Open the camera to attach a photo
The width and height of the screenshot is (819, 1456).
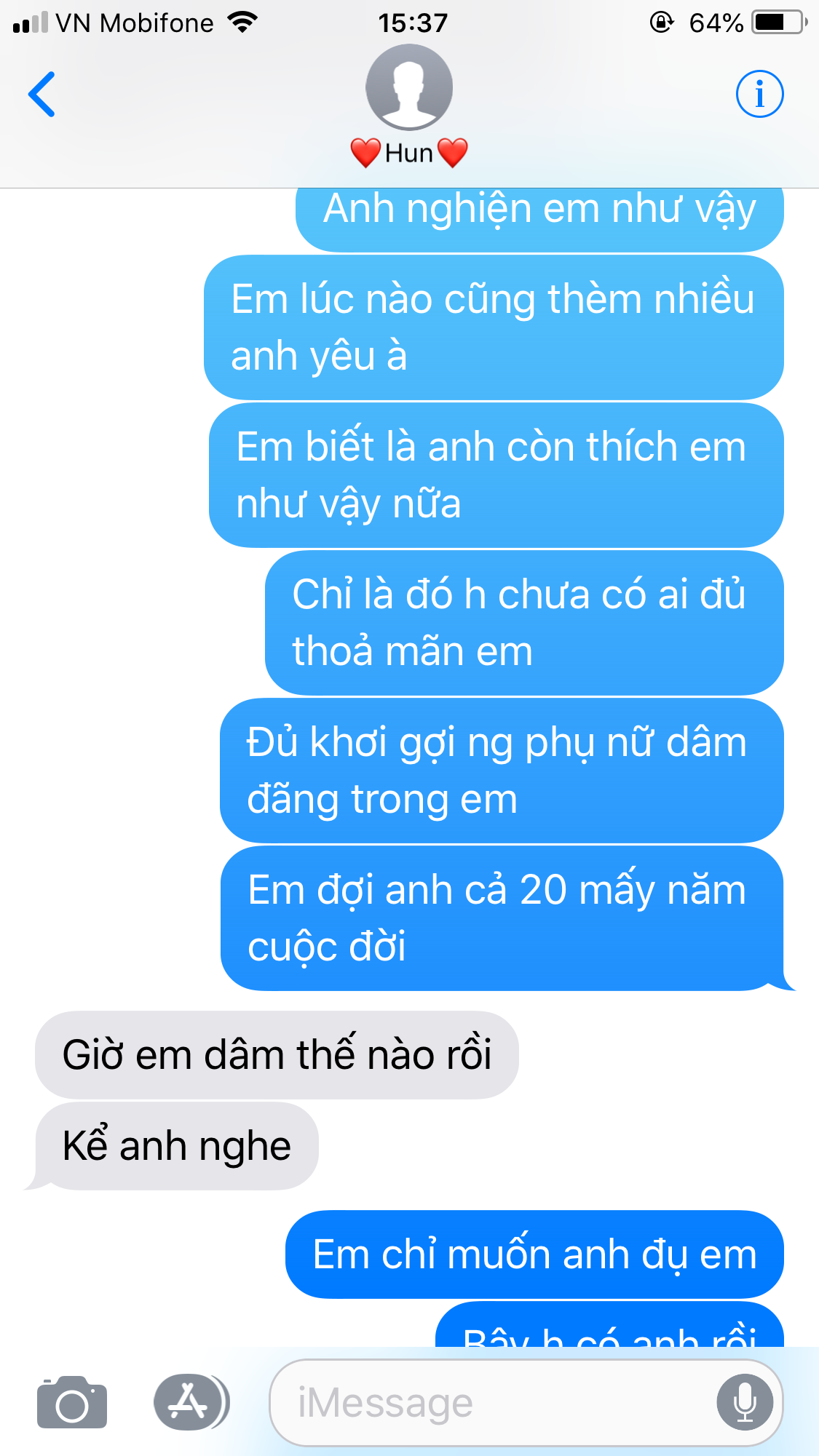click(x=72, y=1403)
